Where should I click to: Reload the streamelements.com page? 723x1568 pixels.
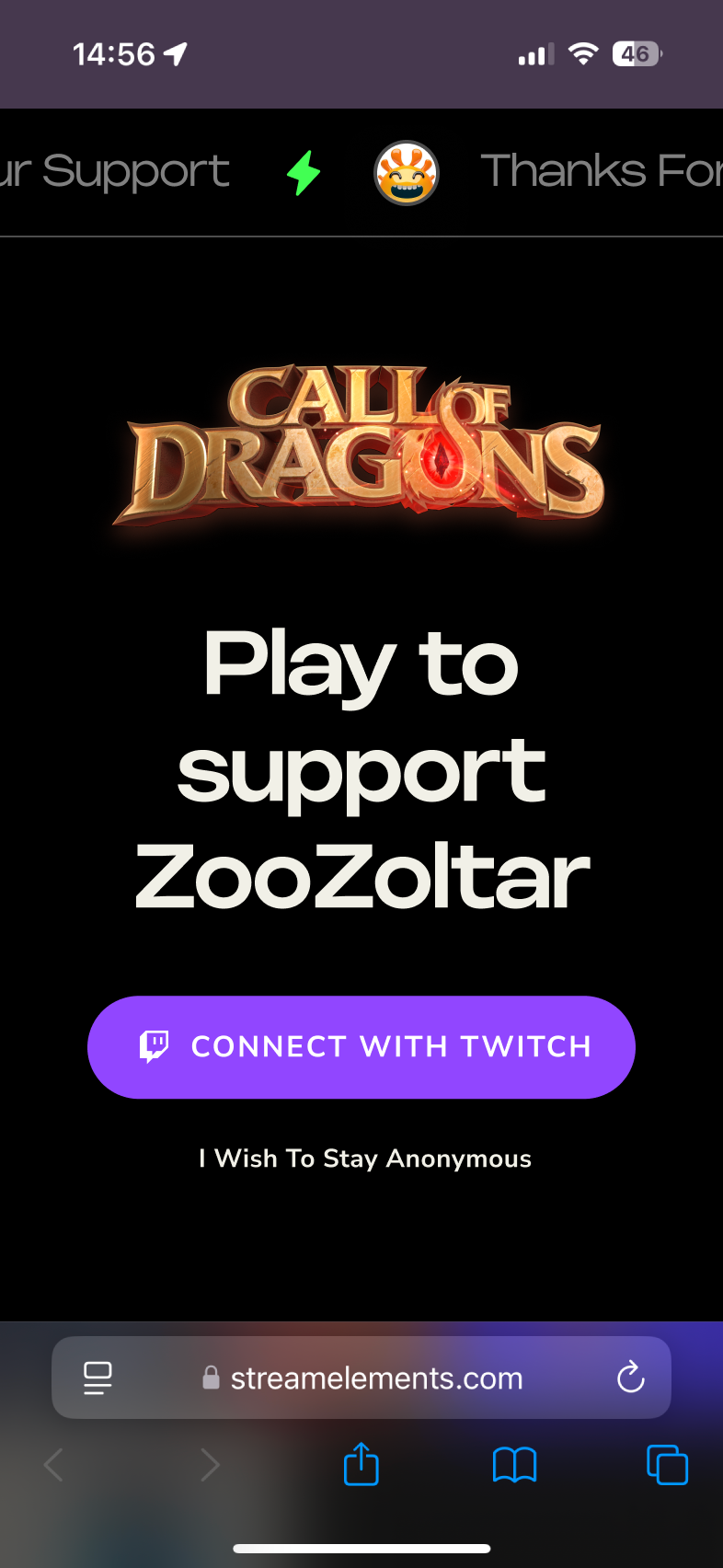631,1378
